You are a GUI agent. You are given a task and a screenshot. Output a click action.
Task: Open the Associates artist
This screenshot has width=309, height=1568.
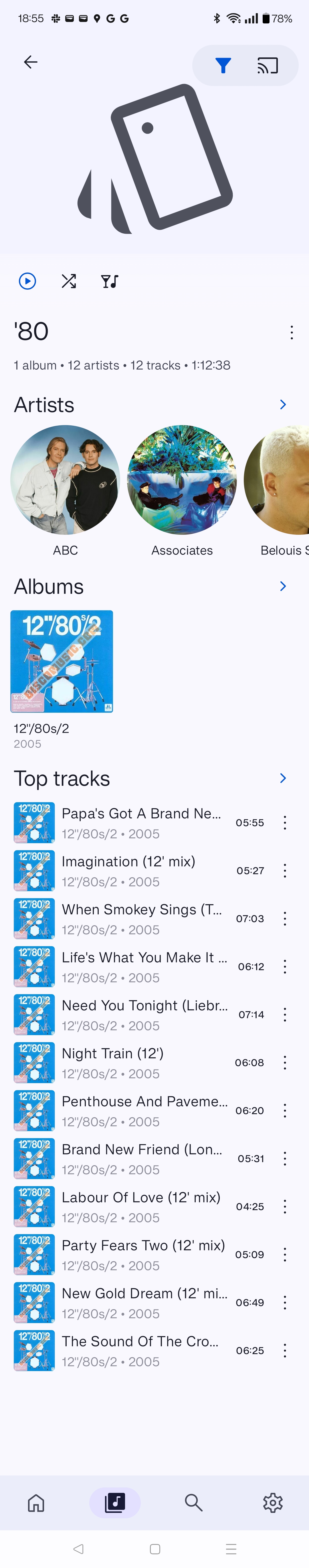point(182,480)
